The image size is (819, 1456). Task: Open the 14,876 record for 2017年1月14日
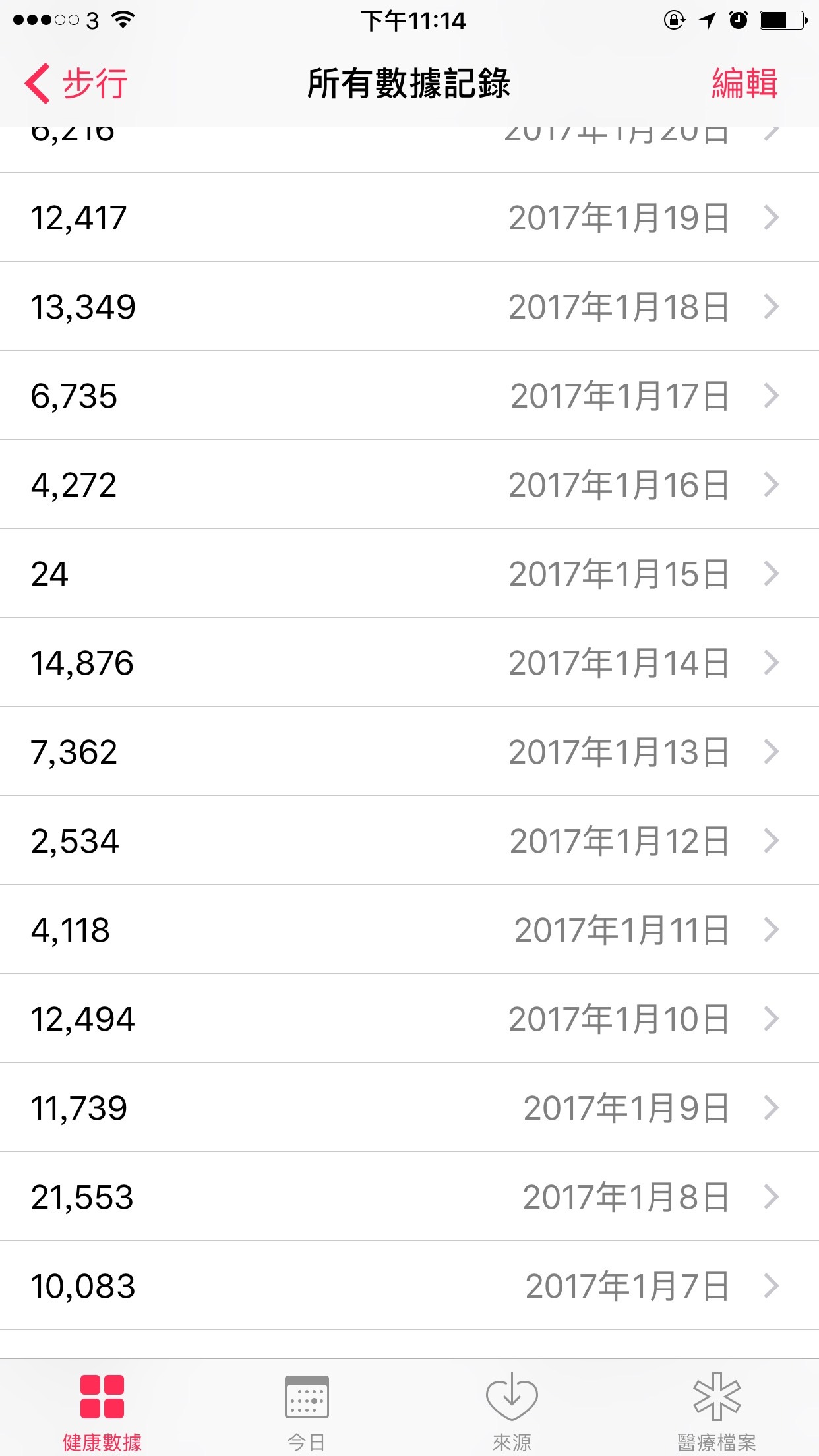[x=409, y=663]
